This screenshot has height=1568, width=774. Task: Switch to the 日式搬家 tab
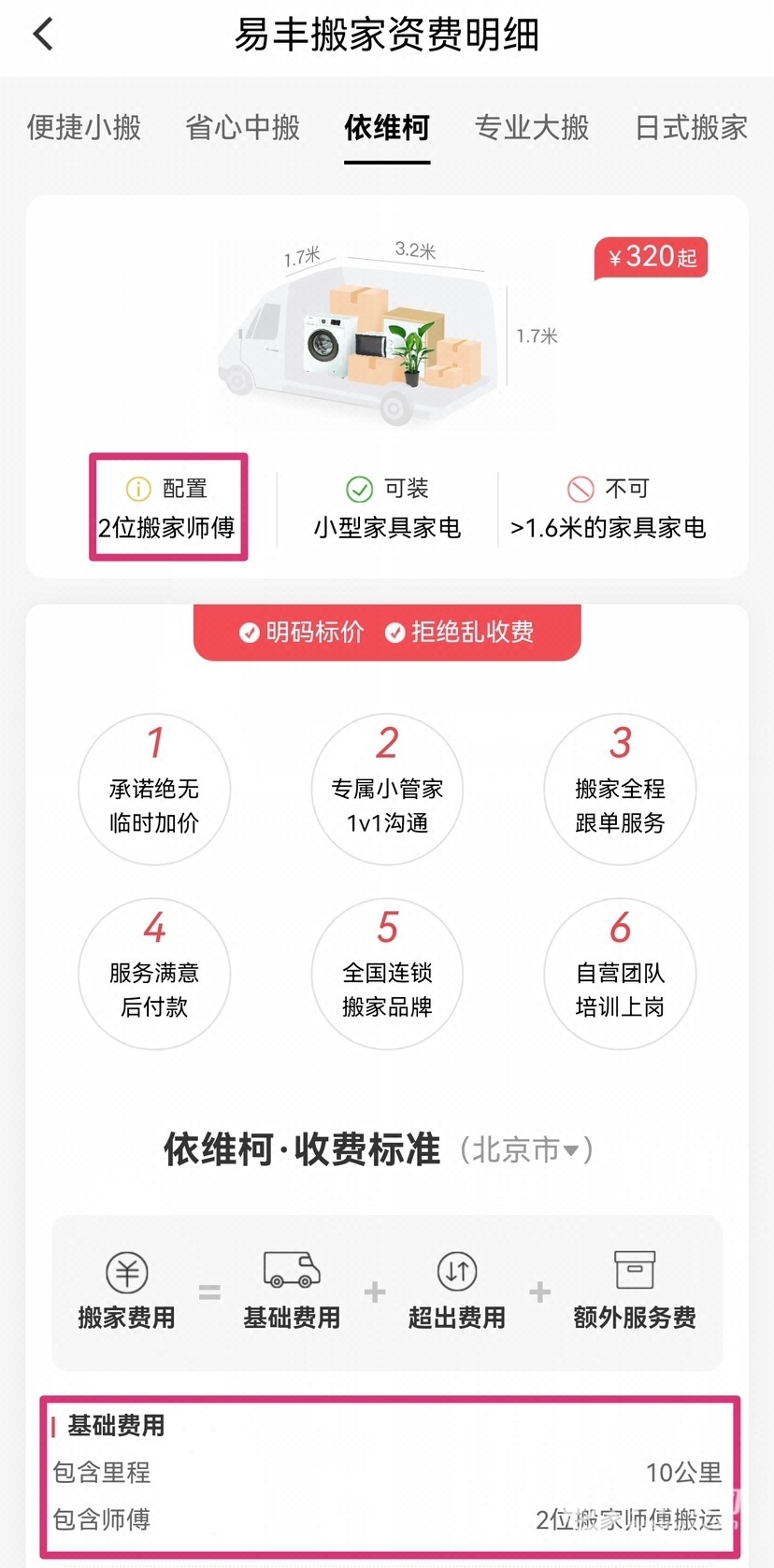coord(690,128)
